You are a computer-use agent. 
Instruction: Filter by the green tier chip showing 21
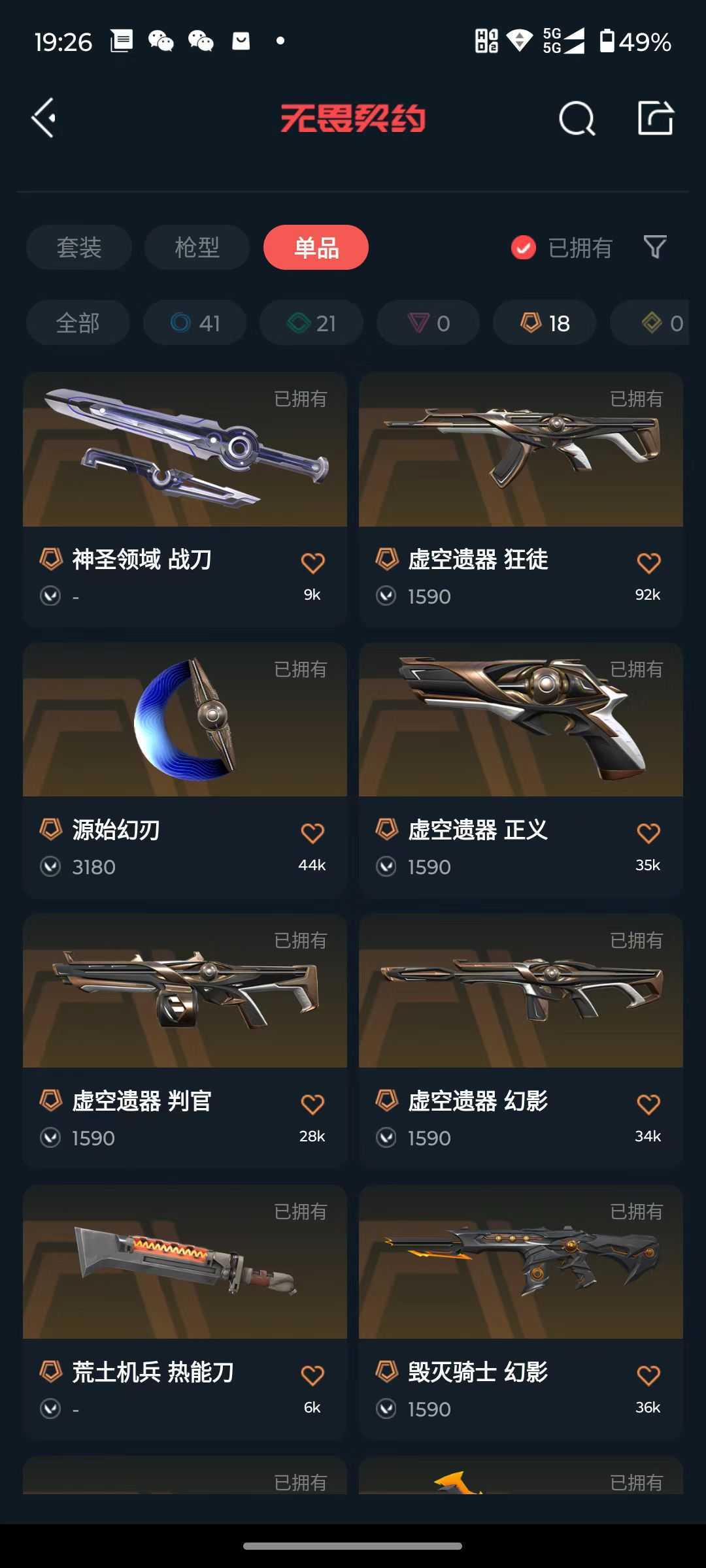click(311, 323)
